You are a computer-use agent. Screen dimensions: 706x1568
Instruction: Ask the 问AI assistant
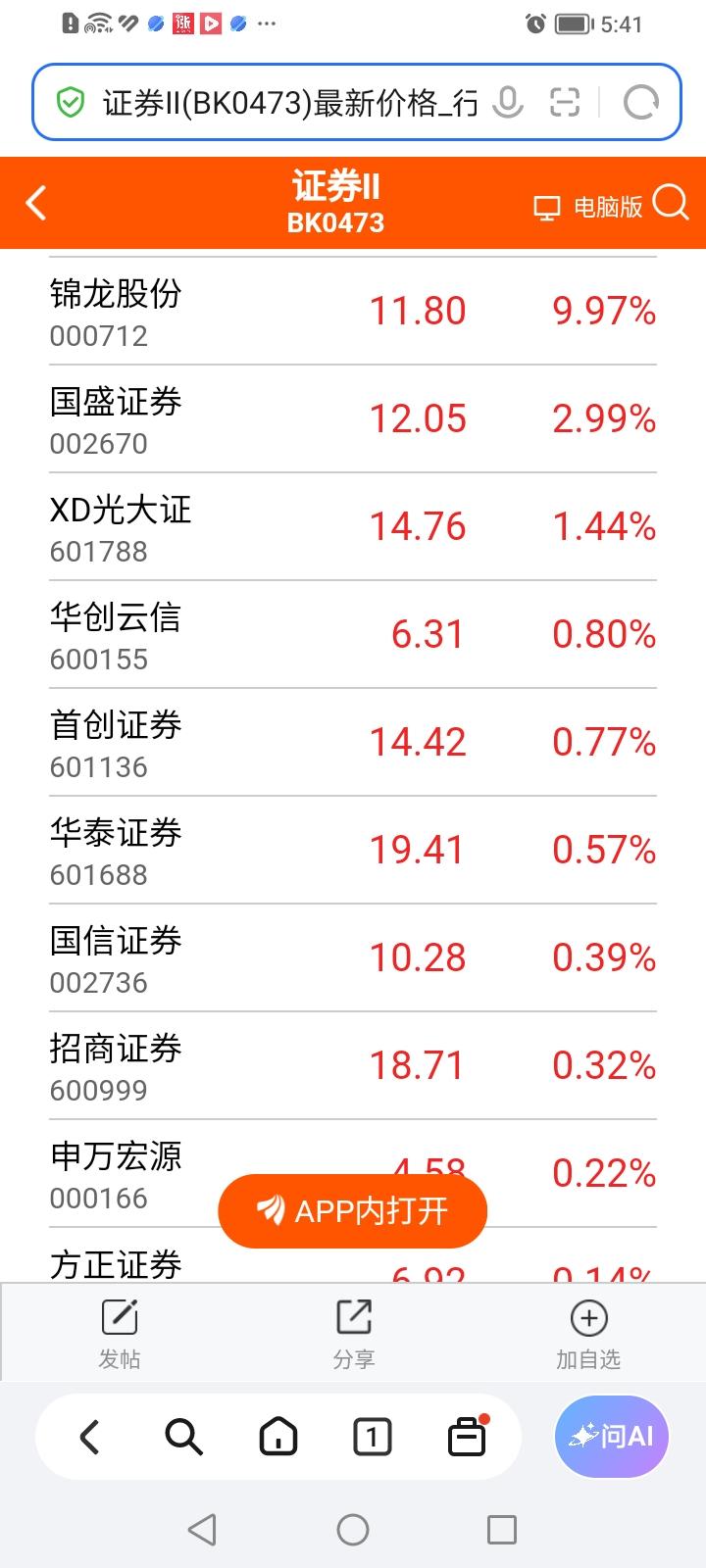(x=611, y=1437)
